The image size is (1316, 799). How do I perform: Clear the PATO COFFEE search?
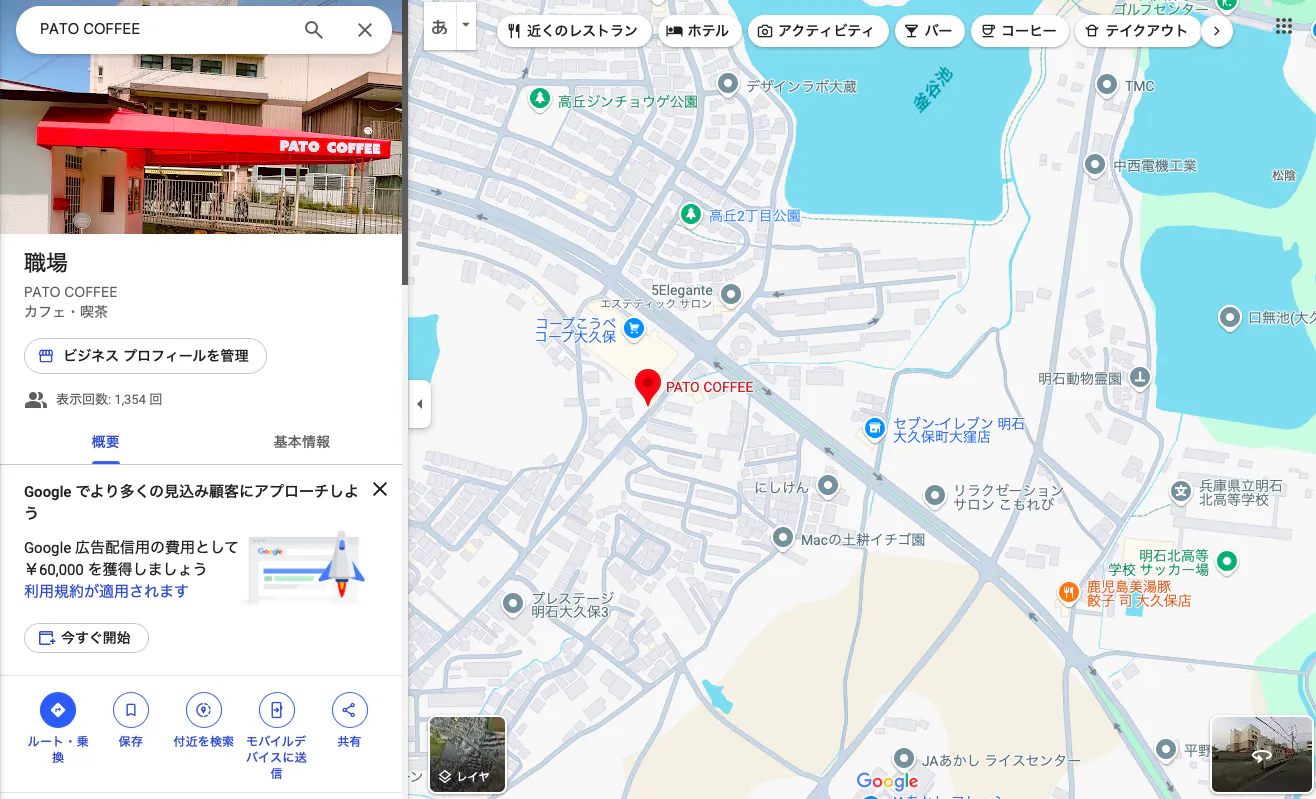click(365, 30)
